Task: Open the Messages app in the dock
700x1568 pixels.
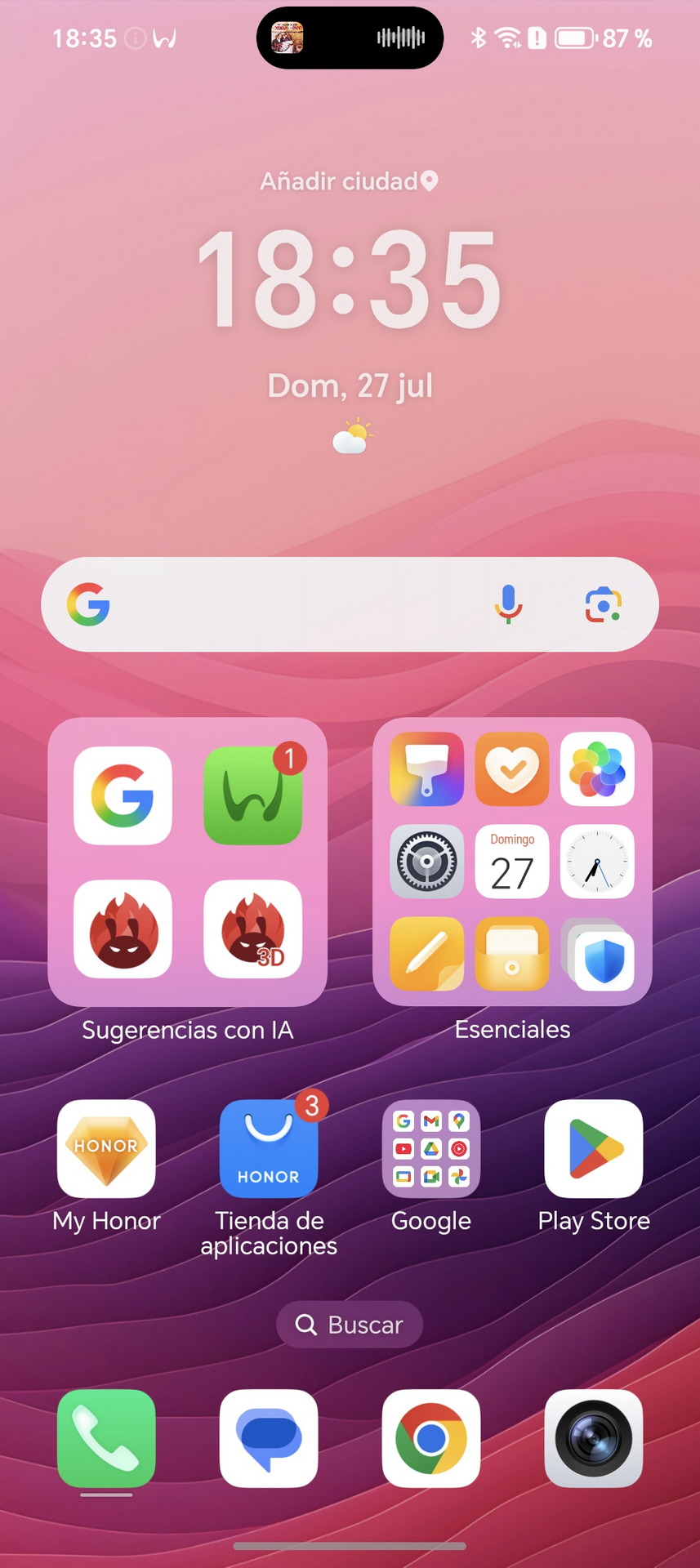Action: coord(269,1438)
